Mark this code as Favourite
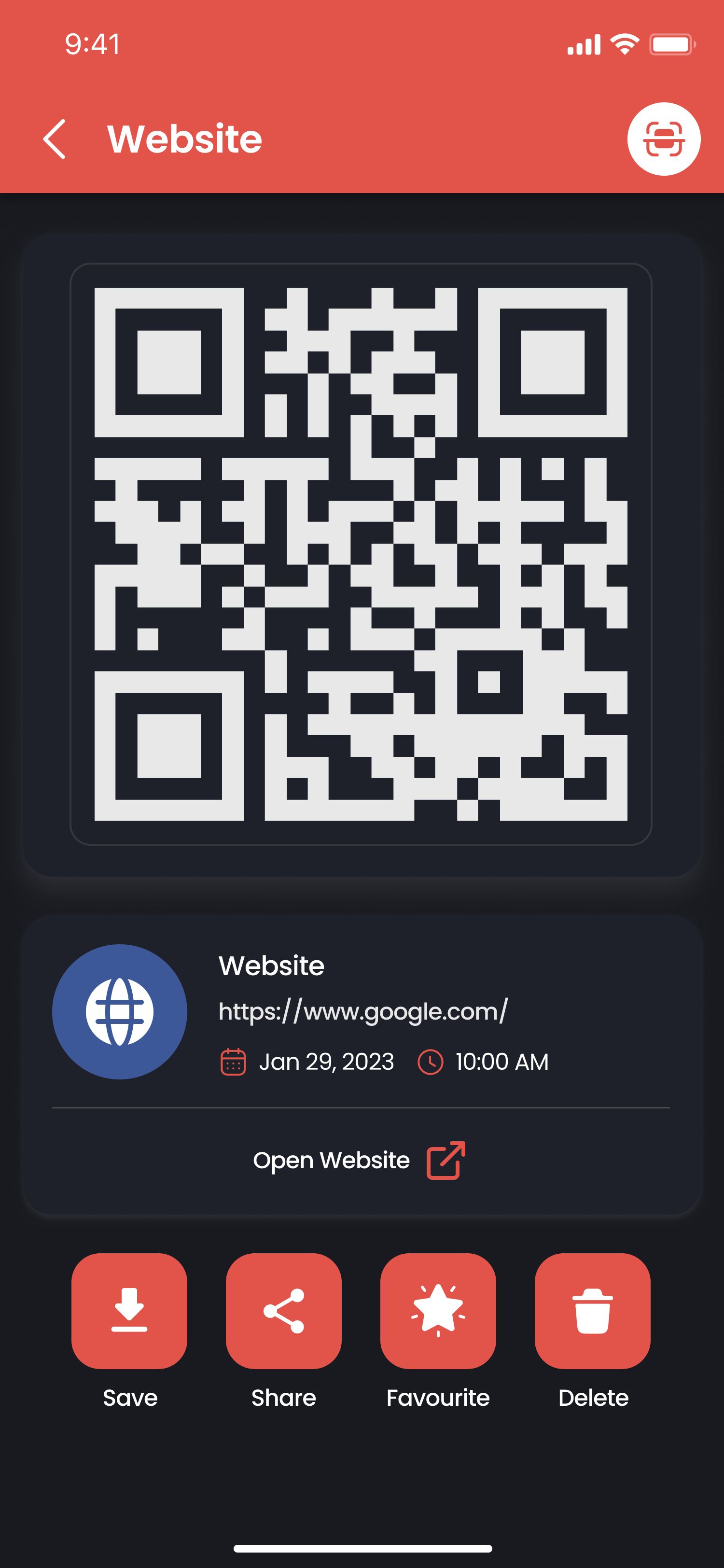This screenshot has width=724, height=1568. (438, 1310)
